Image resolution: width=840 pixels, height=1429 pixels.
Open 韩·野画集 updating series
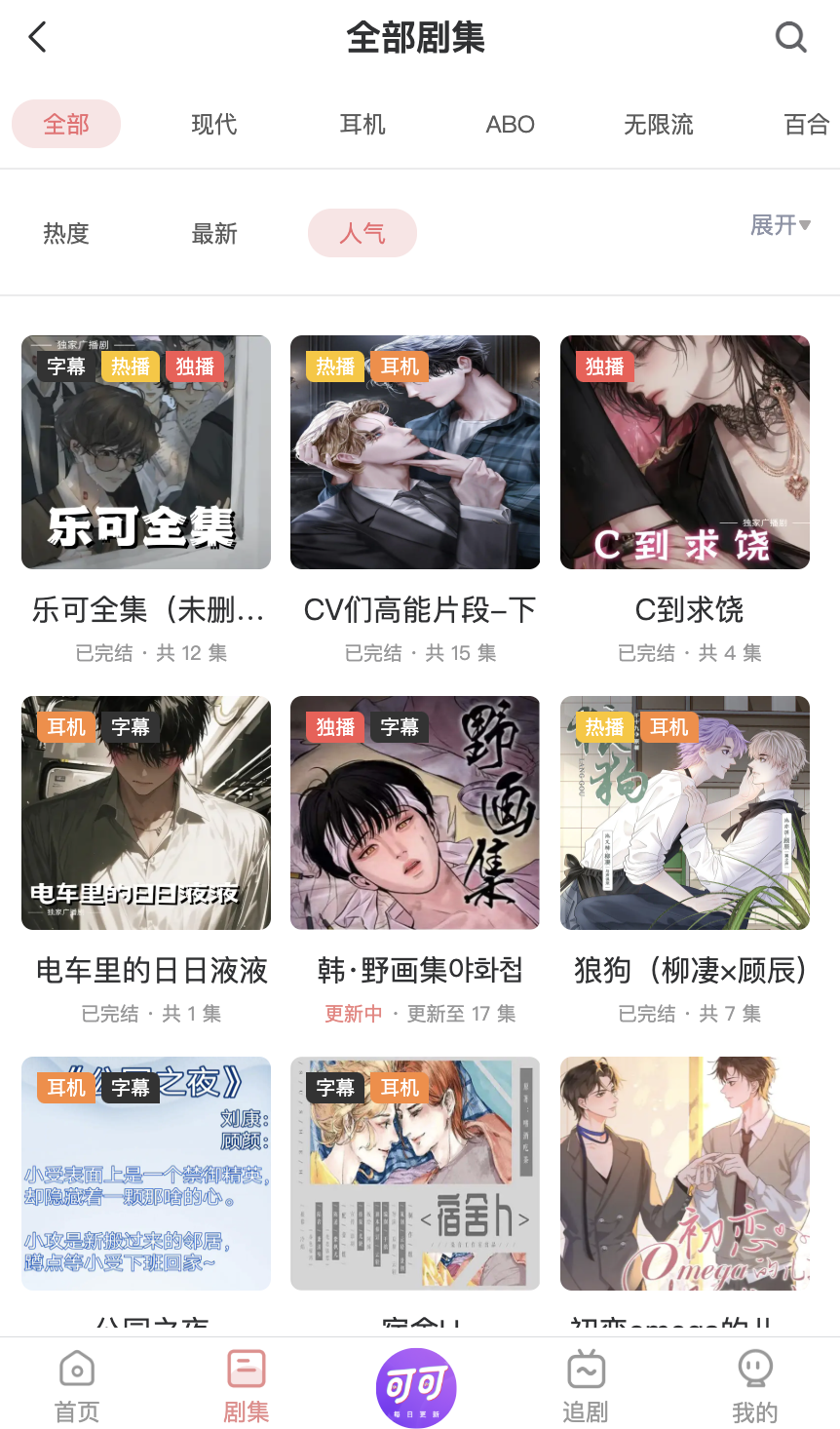(x=415, y=813)
